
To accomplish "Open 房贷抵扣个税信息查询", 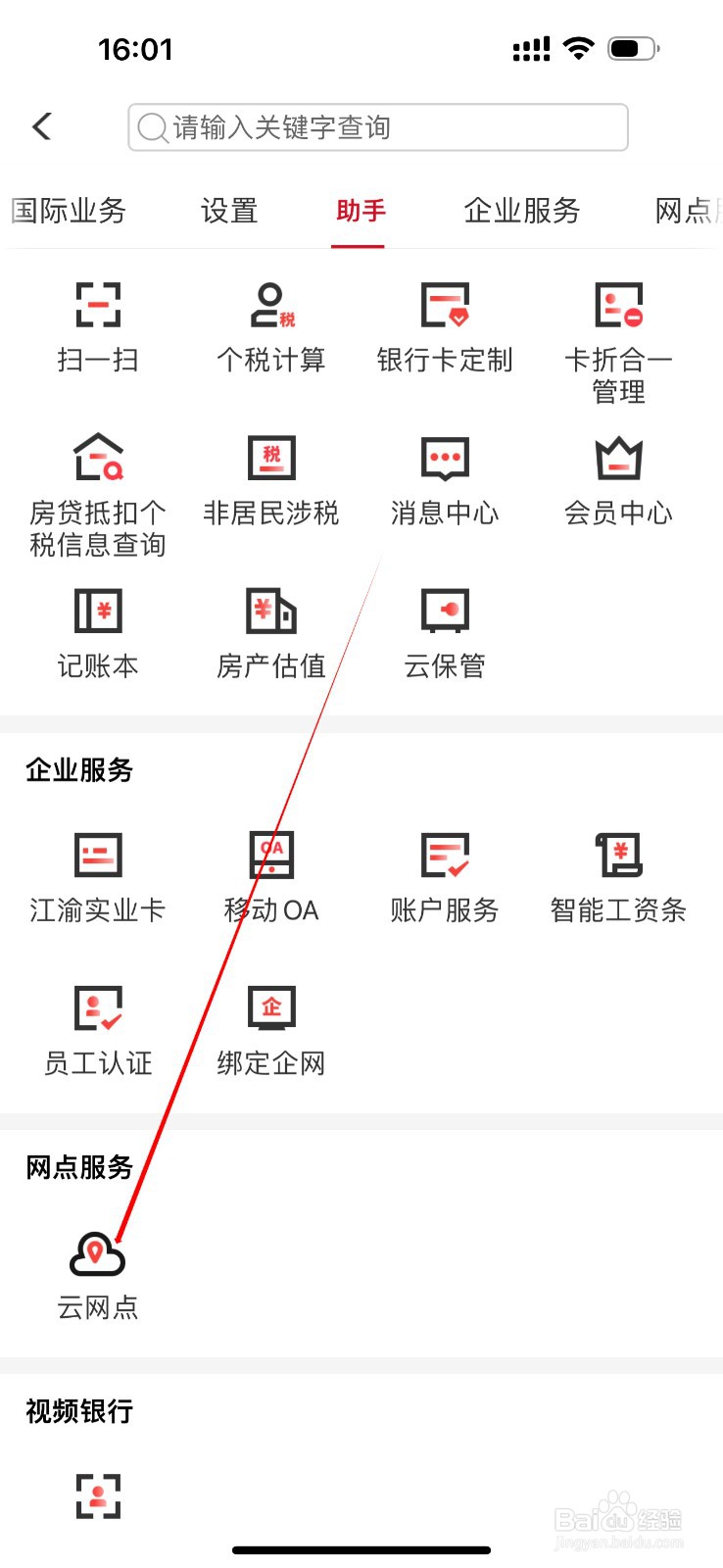I will tap(98, 490).
